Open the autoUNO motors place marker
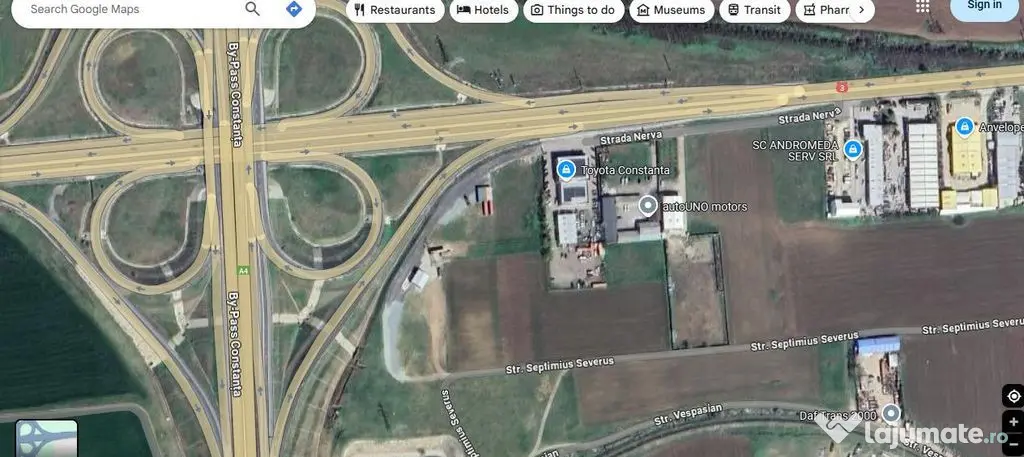Viewport: 1024px width, 457px height. (648, 206)
